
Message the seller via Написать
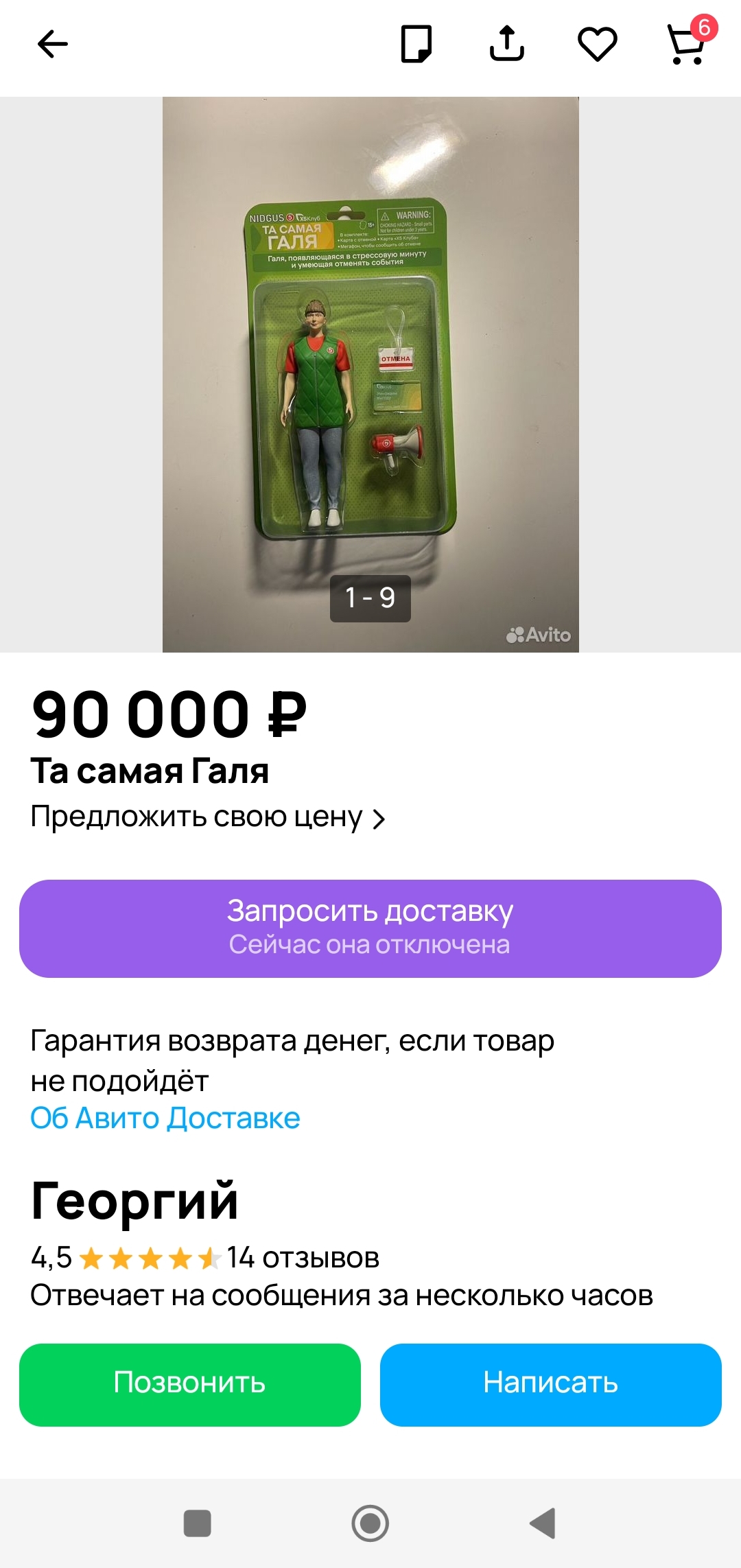coord(550,1384)
